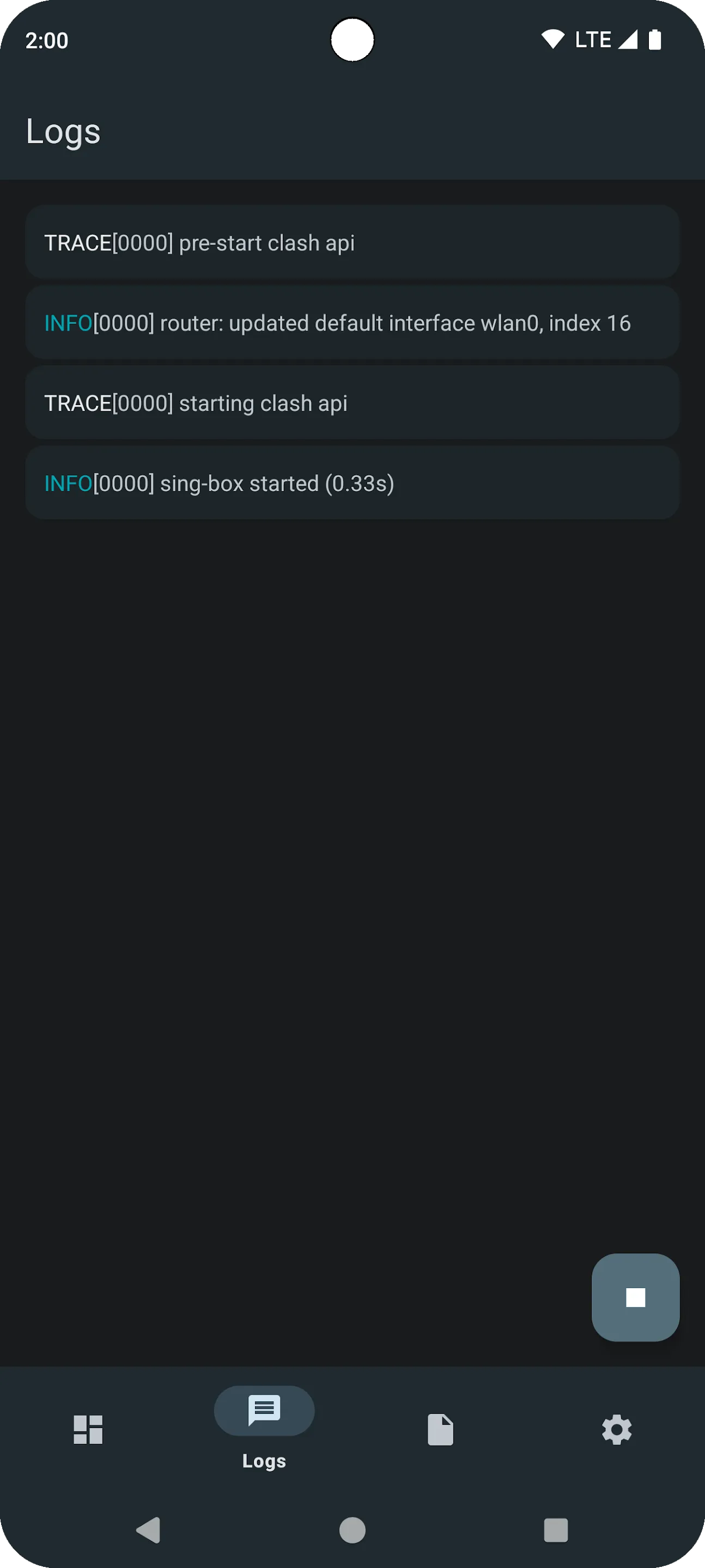The image size is (705, 1568).
Task: Switch to the Dashboard tab
Action: pos(88,1429)
